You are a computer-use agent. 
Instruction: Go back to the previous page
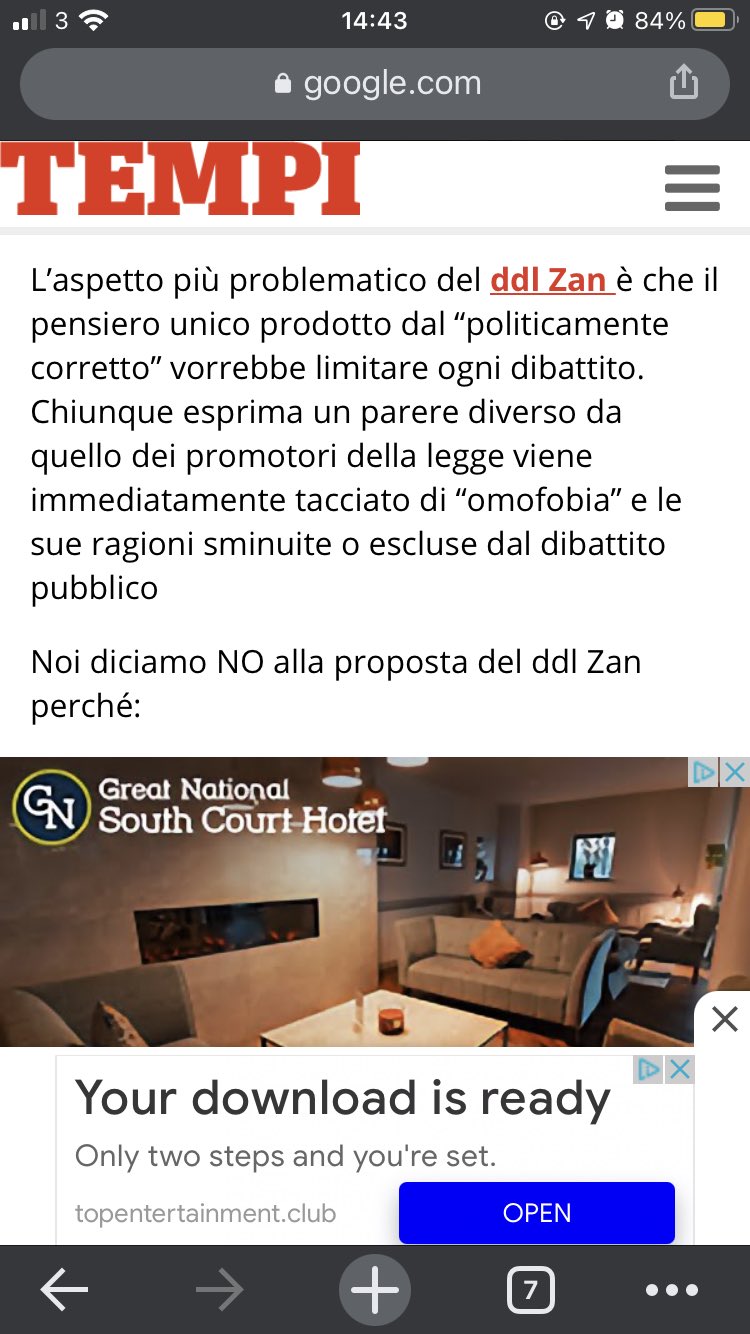(x=64, y=1291)
